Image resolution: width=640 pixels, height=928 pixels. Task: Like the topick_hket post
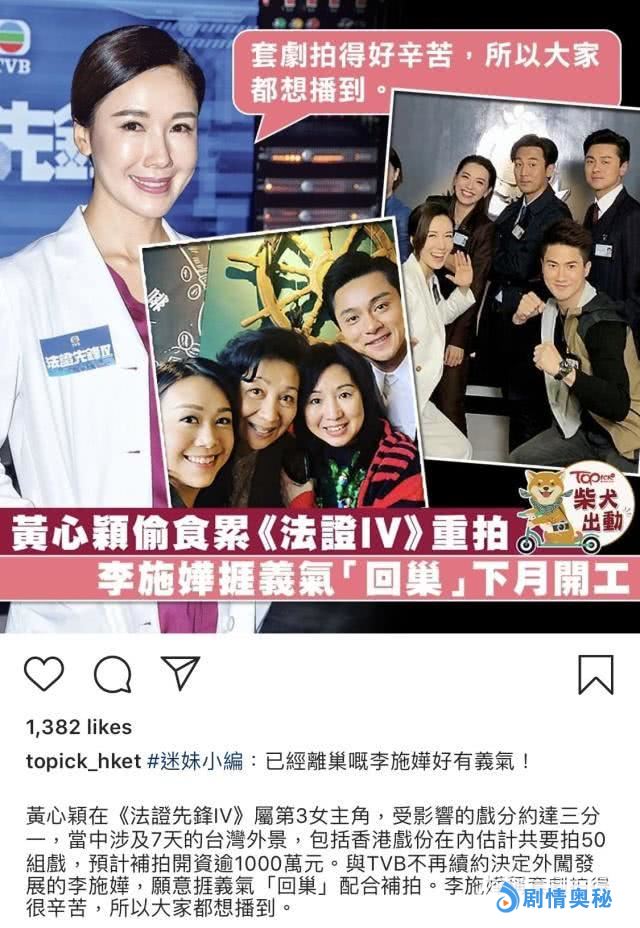click(43, 674)
